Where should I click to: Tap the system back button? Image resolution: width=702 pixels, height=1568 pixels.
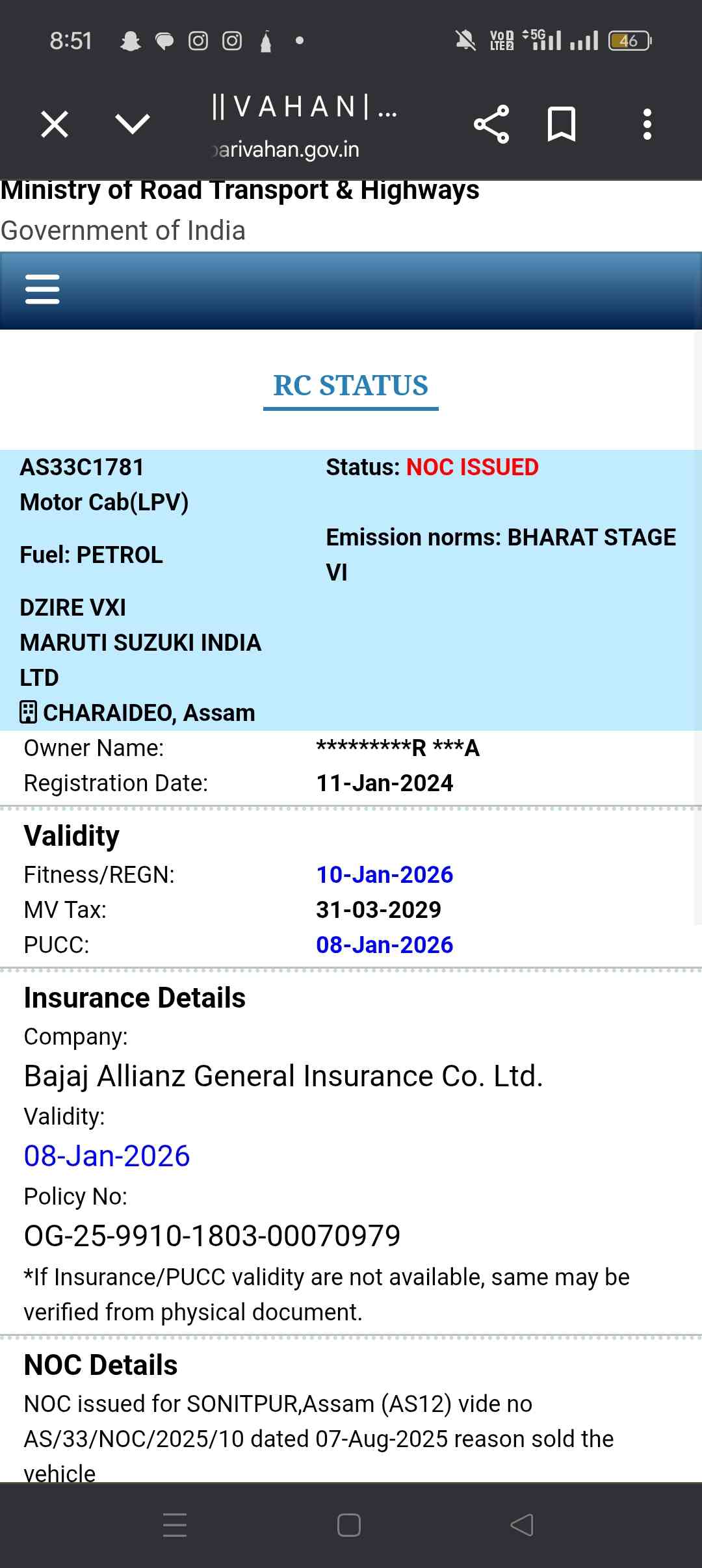point(522,1524)
